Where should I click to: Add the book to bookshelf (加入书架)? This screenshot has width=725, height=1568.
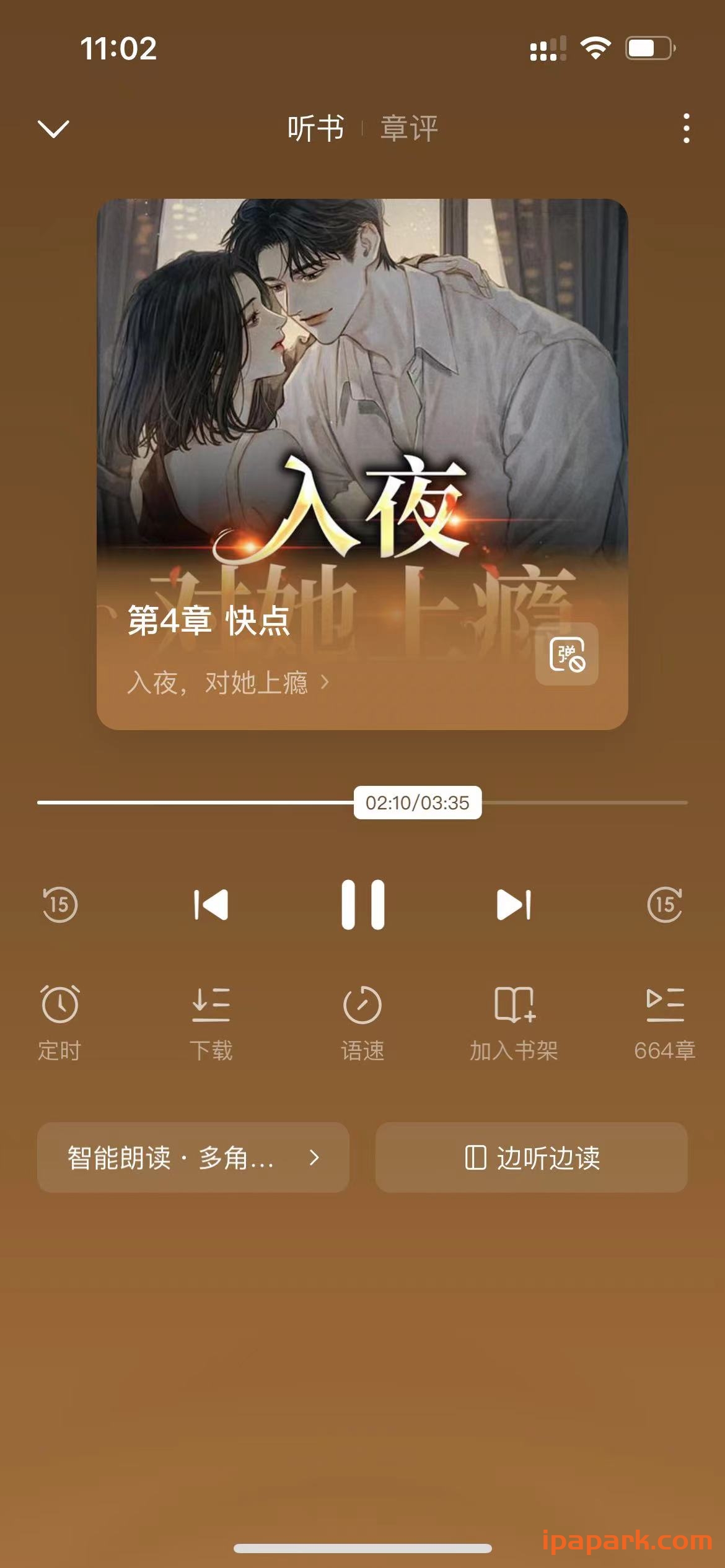[x=513, y=1022]
